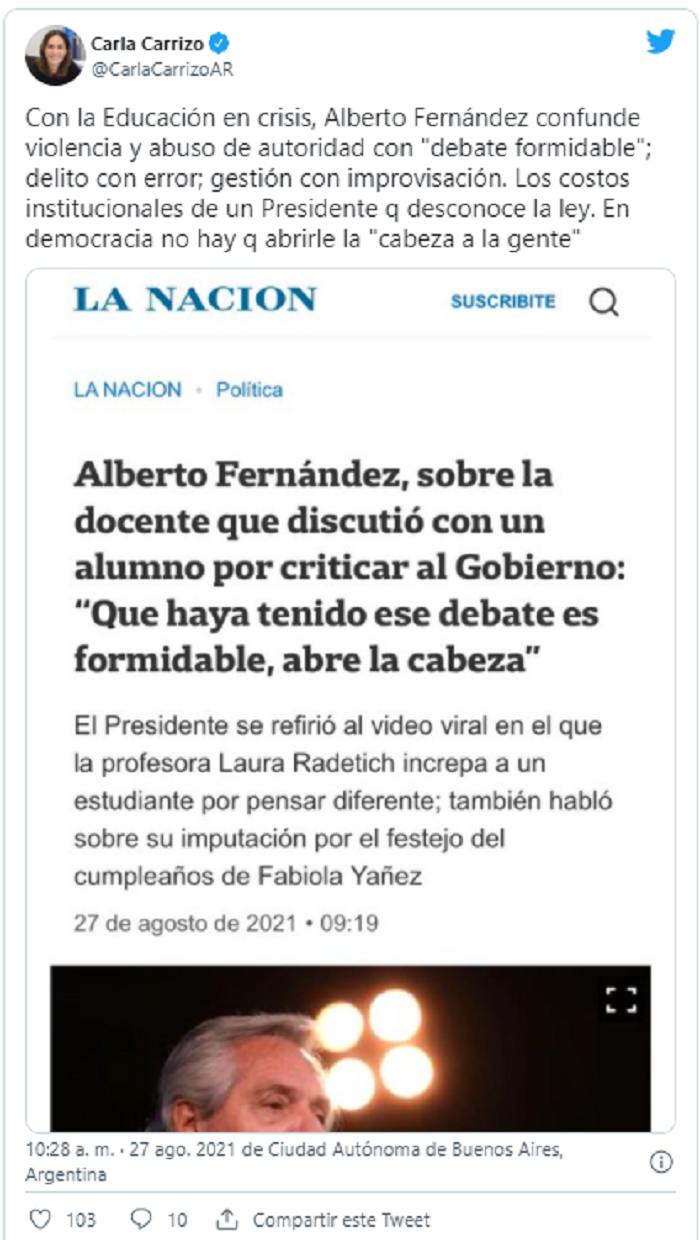The width and height of the screenshot is (700, 1240).
Task: Select Compartir este Tweet
Action: click(x=323, y=1220)
